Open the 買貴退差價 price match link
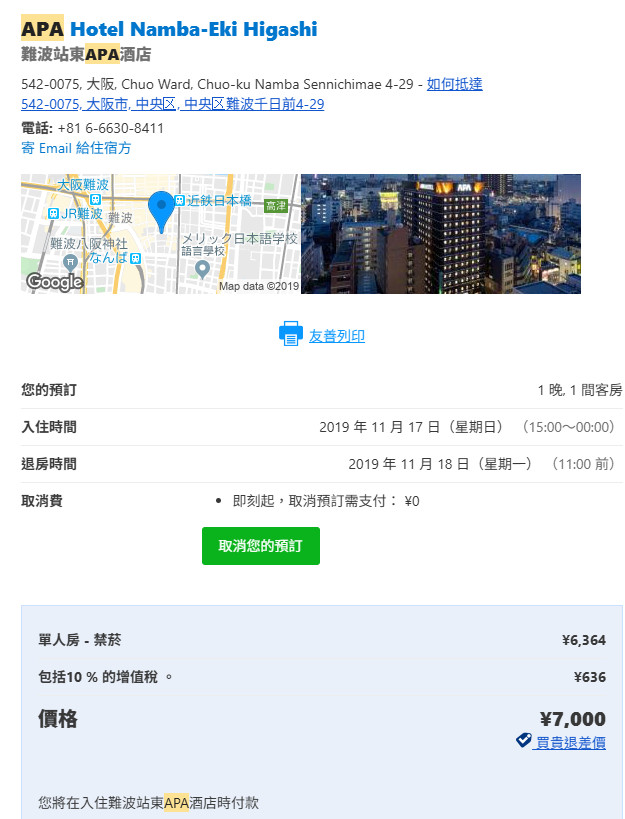 pyautogui.click(x=569, y=743)
